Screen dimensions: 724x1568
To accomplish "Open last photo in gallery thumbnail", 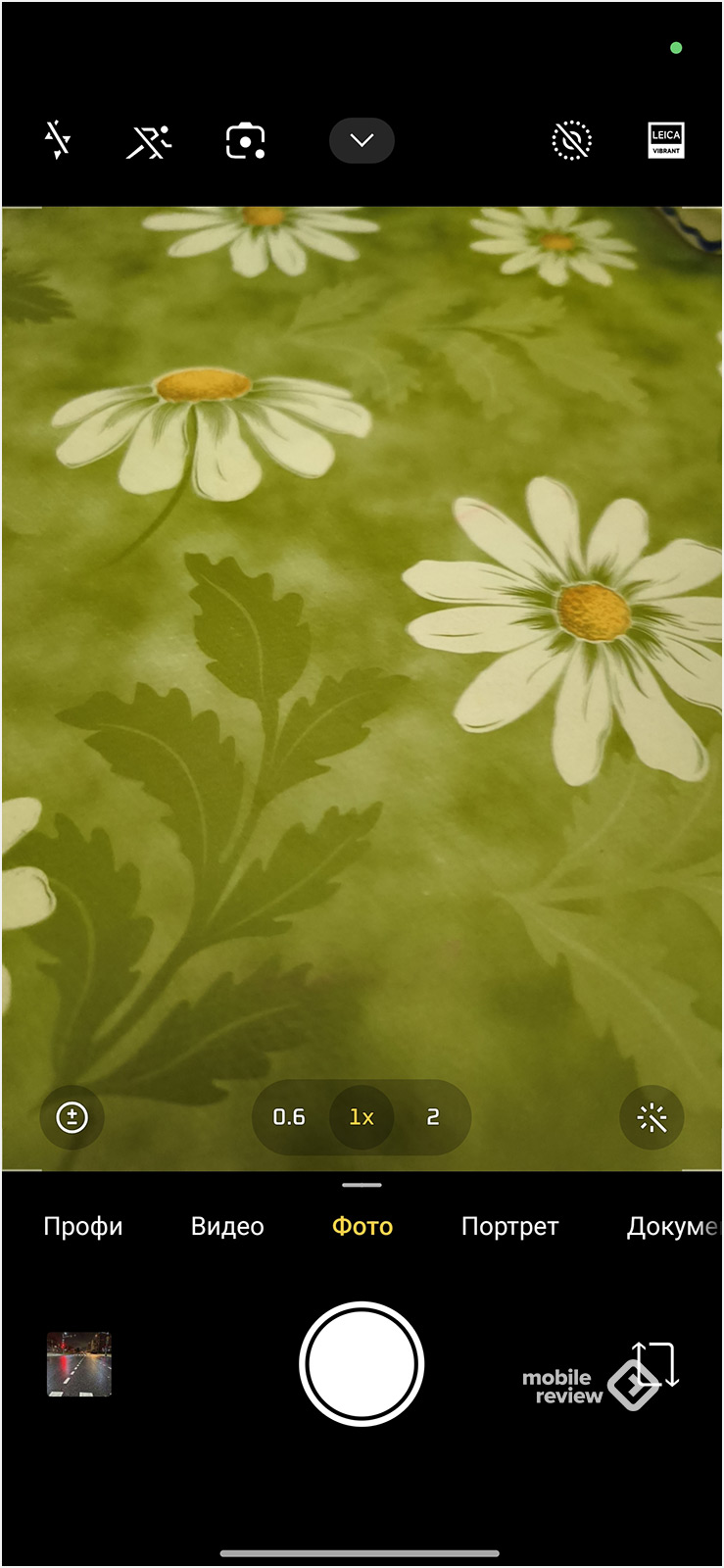I will 79,1363.
